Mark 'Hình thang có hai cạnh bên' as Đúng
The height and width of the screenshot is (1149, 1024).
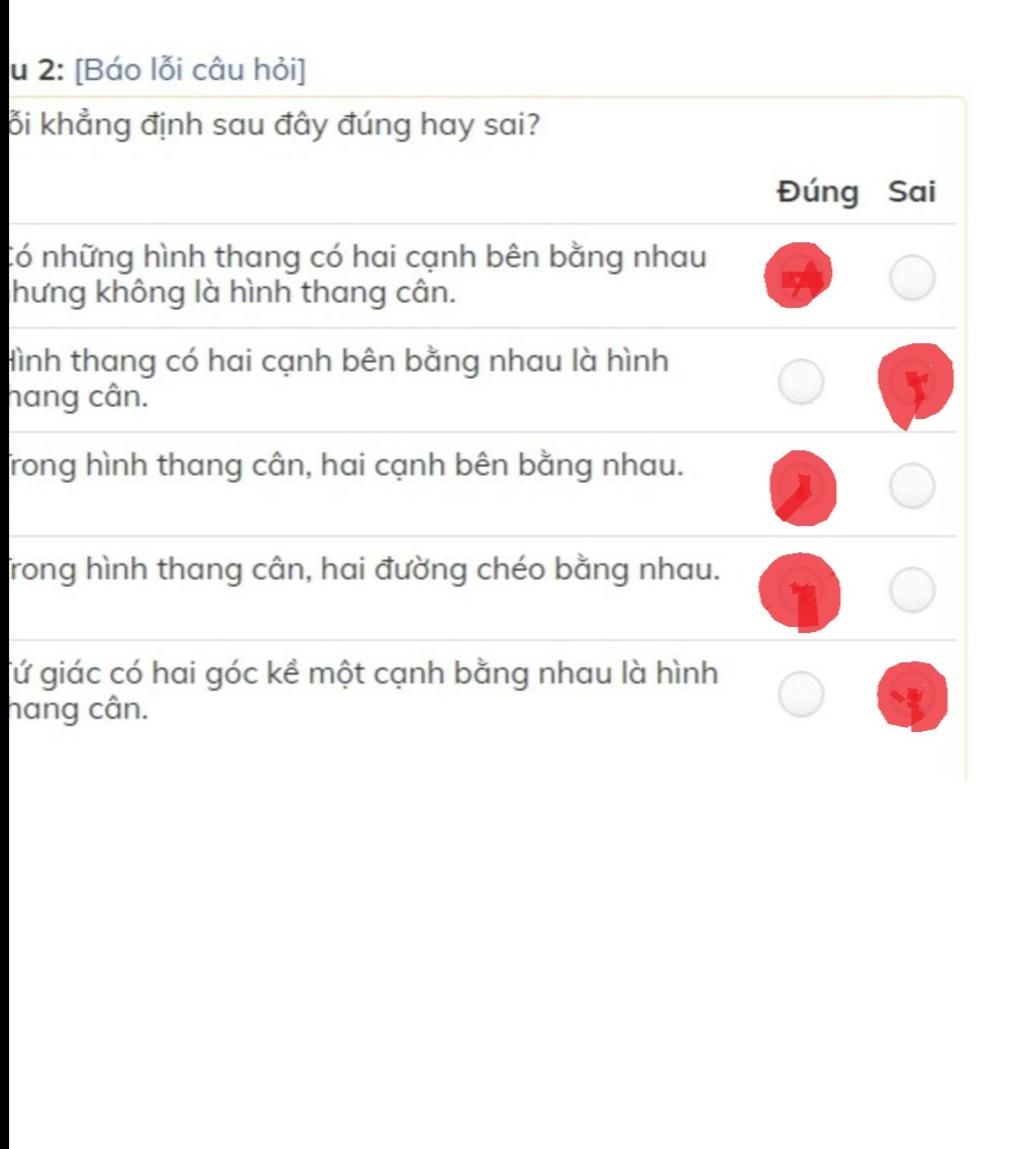pos(801,382)
